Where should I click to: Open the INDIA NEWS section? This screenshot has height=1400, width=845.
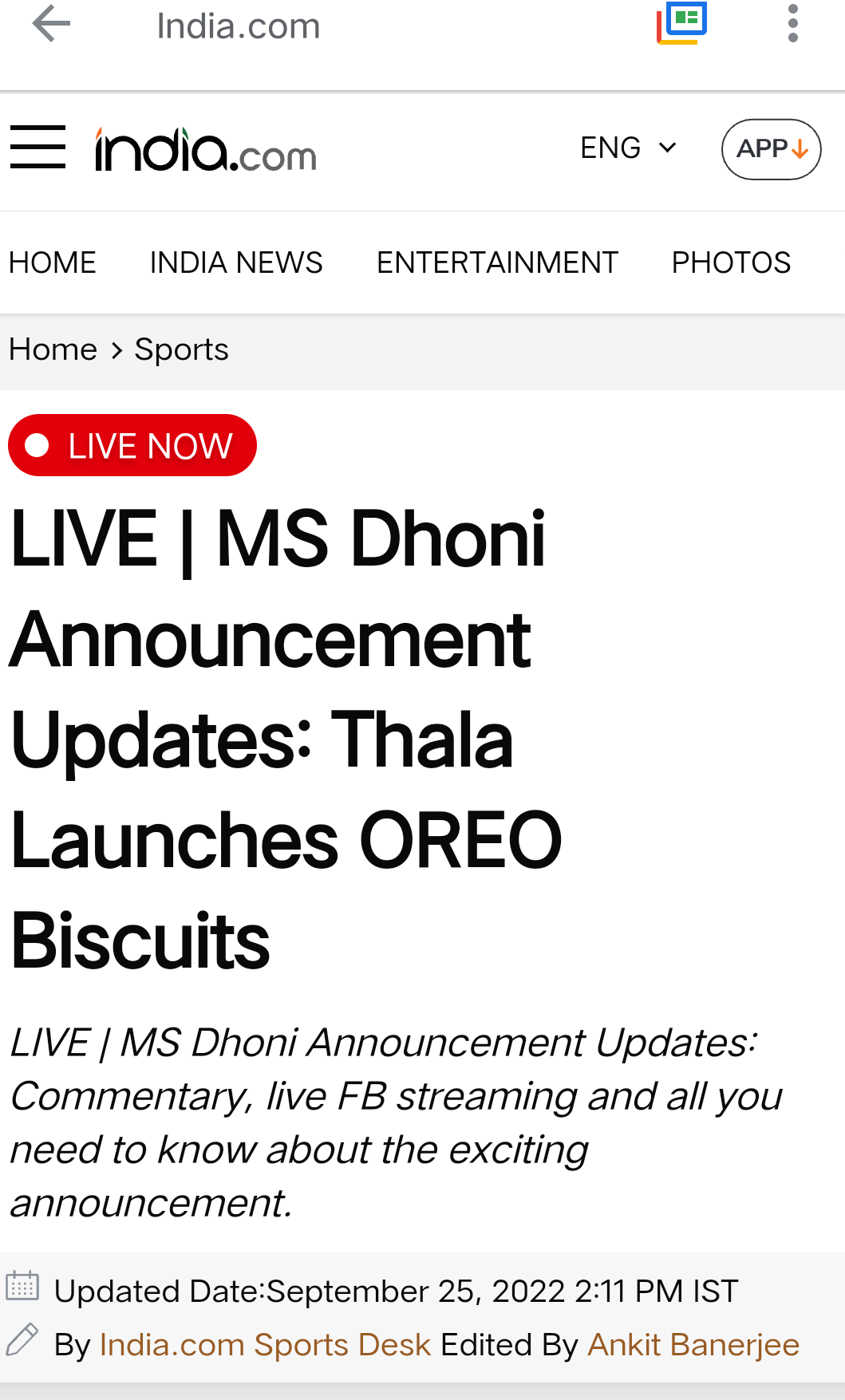[236, 262]
